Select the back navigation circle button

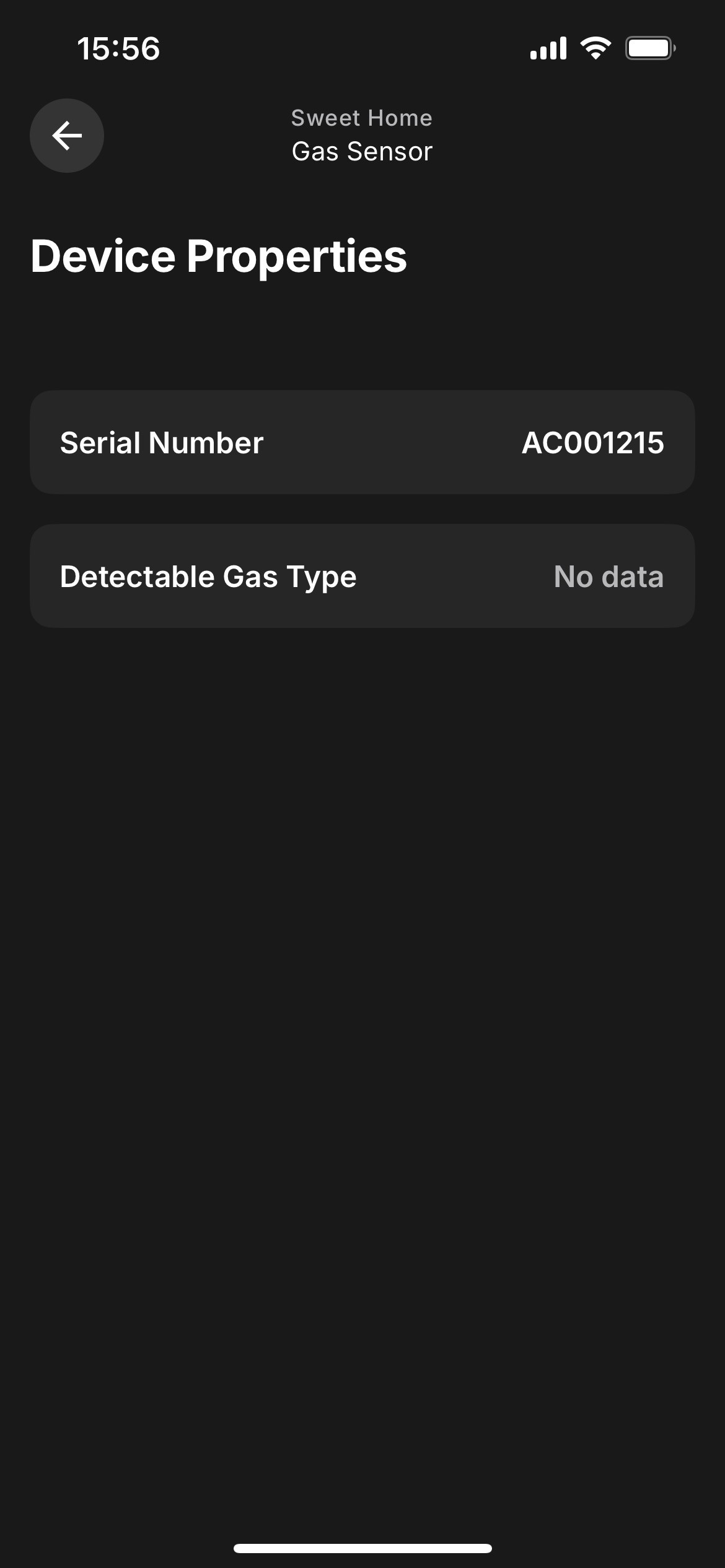(66, 135)
